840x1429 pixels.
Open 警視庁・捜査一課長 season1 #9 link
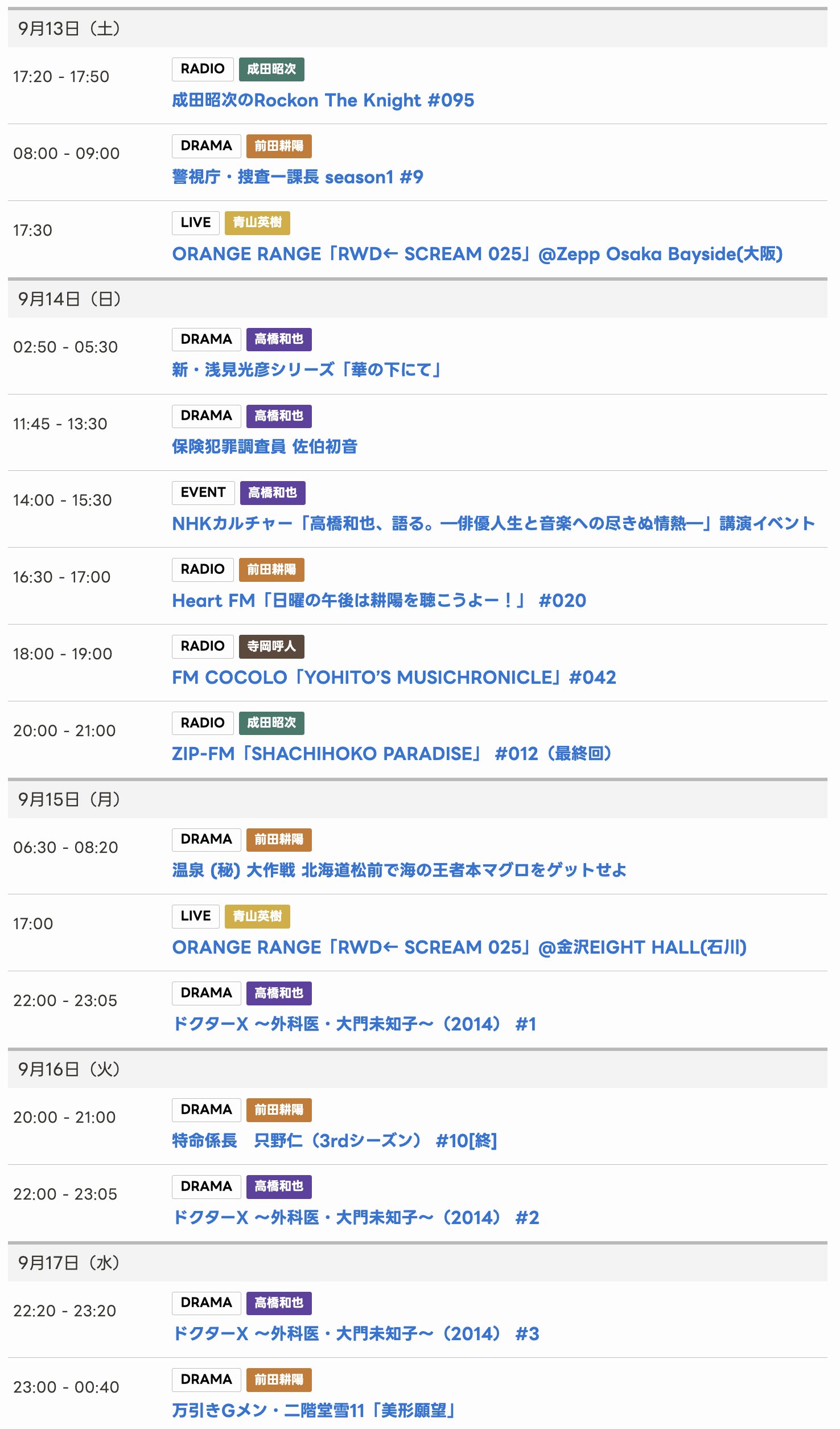tap(297, 177)
